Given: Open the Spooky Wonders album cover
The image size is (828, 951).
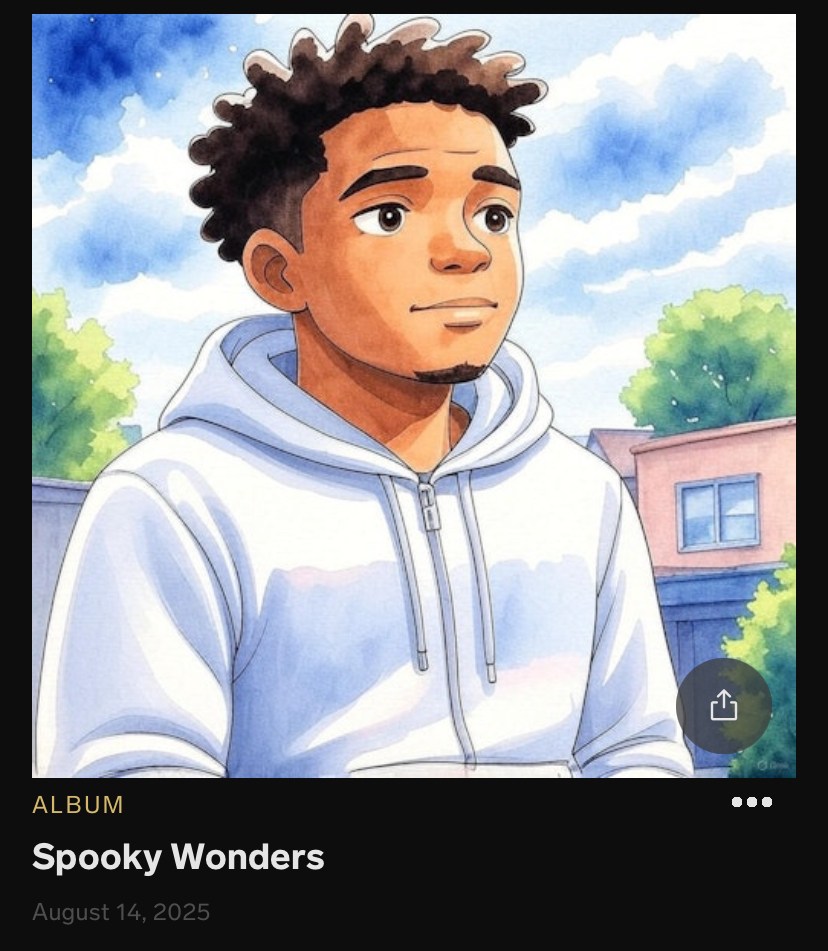Looking at the screenshot, I should [400, 400].
